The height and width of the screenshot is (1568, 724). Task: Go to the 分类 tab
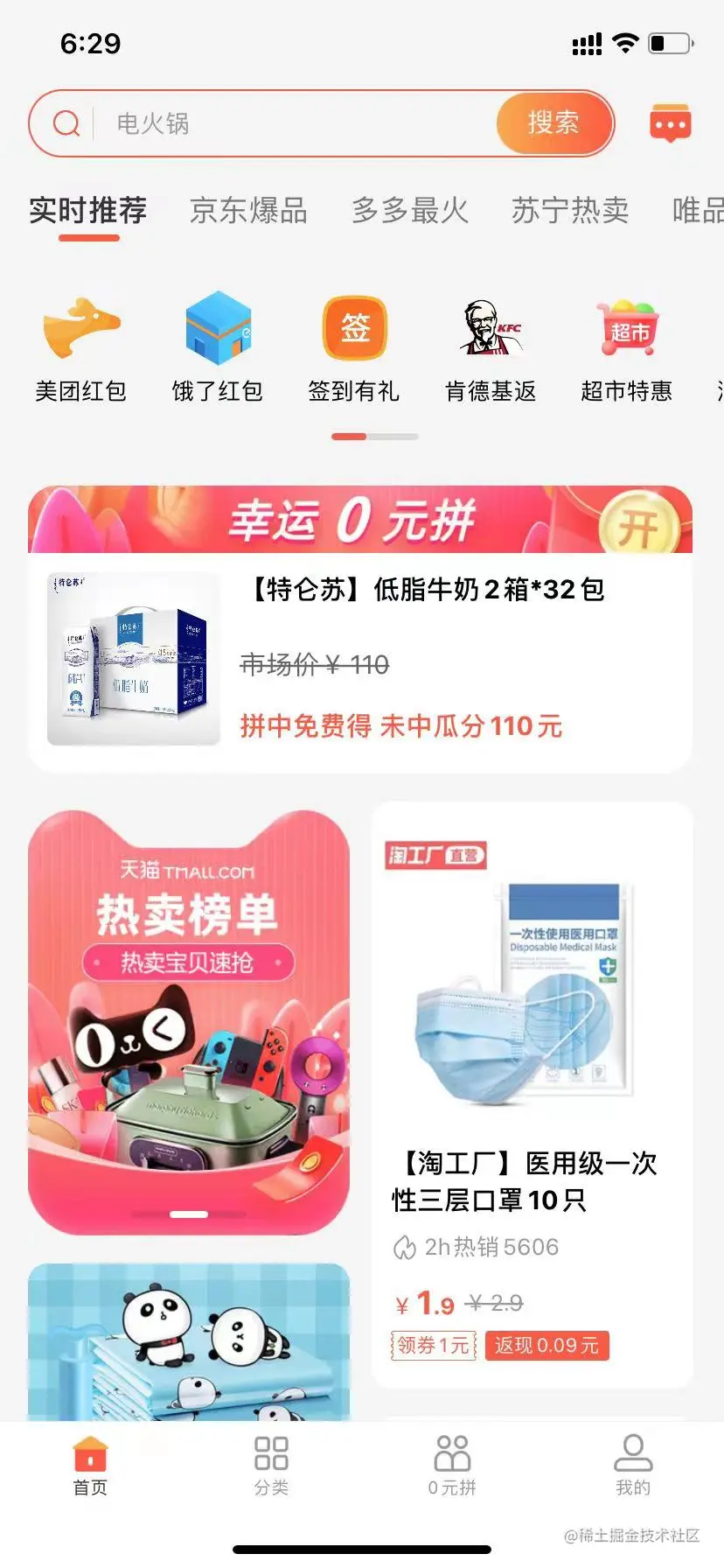tap(271, 1465)
